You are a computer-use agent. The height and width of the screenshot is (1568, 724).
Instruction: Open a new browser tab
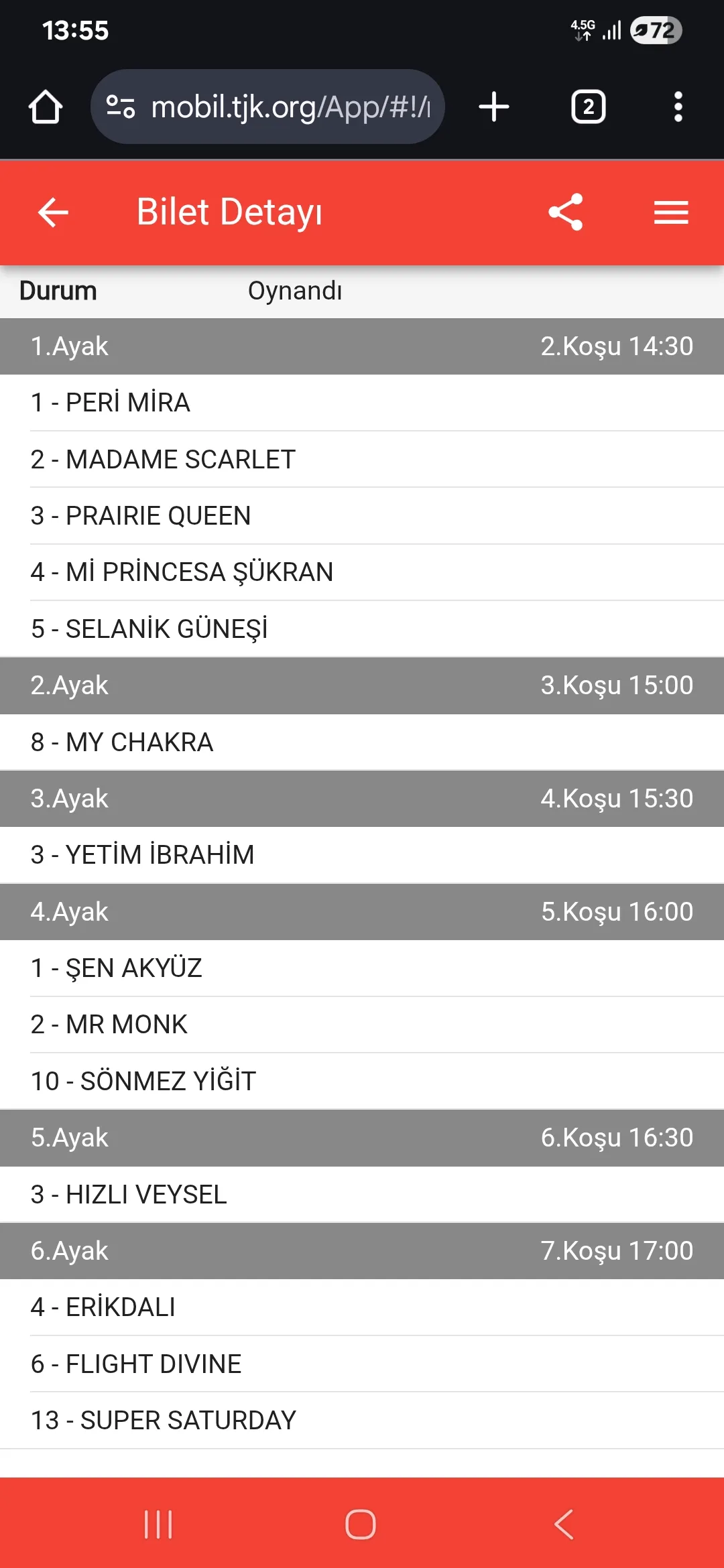(x=494, y=107)
